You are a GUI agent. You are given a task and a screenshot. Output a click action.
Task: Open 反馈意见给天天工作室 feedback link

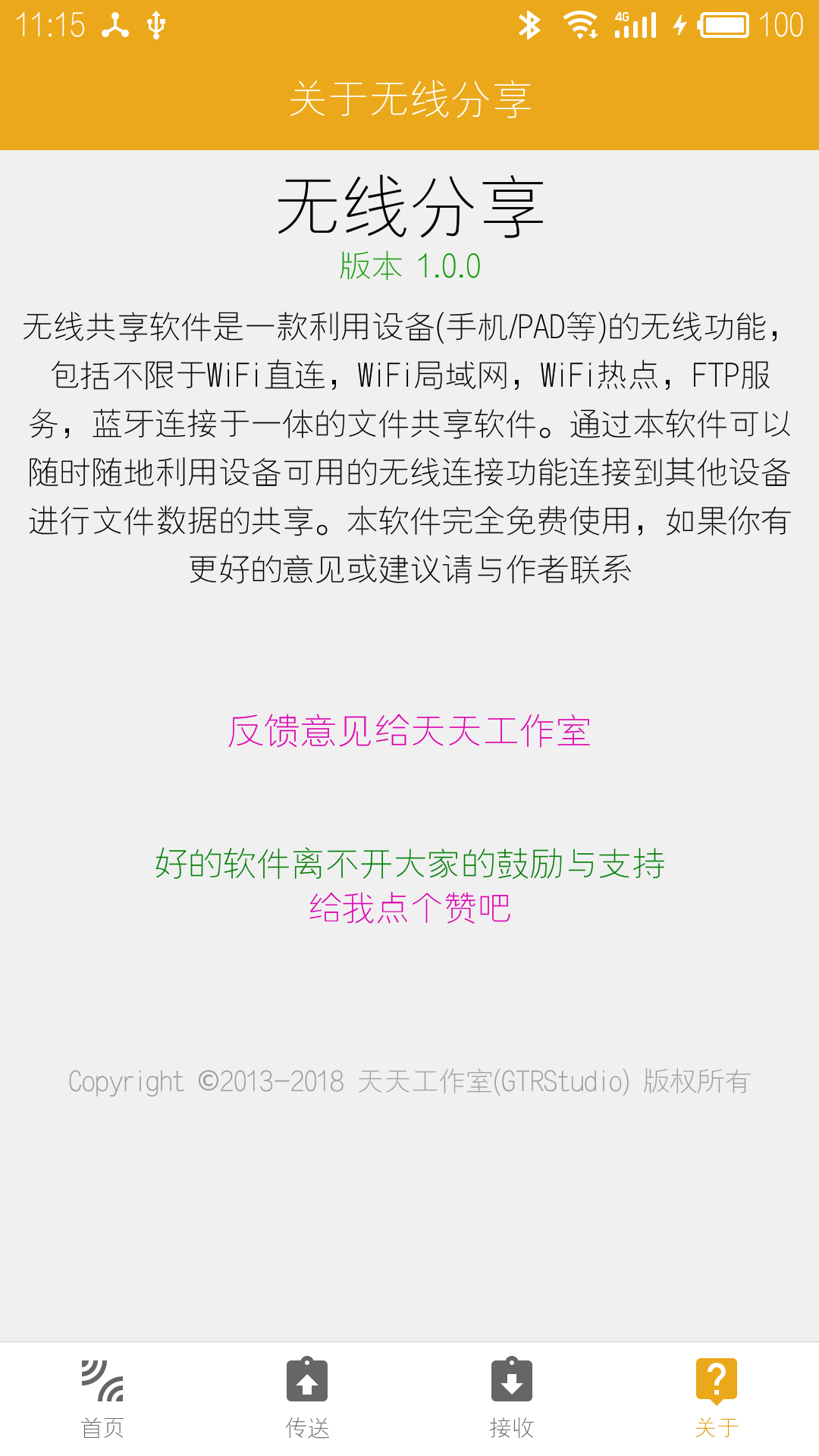tap(409, 732)
